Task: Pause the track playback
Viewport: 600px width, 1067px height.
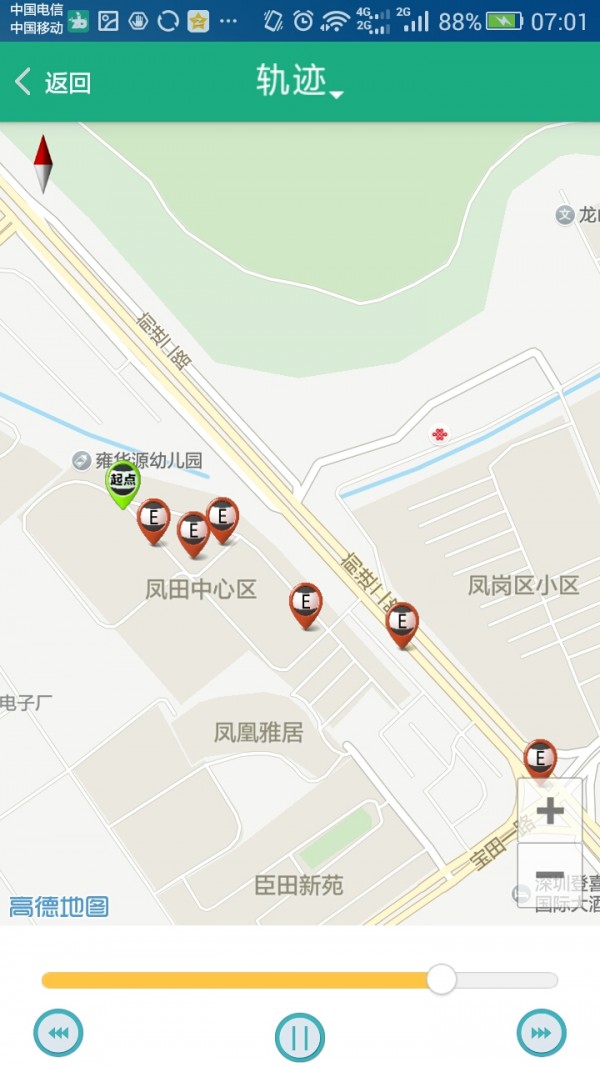Action: 300,1037
